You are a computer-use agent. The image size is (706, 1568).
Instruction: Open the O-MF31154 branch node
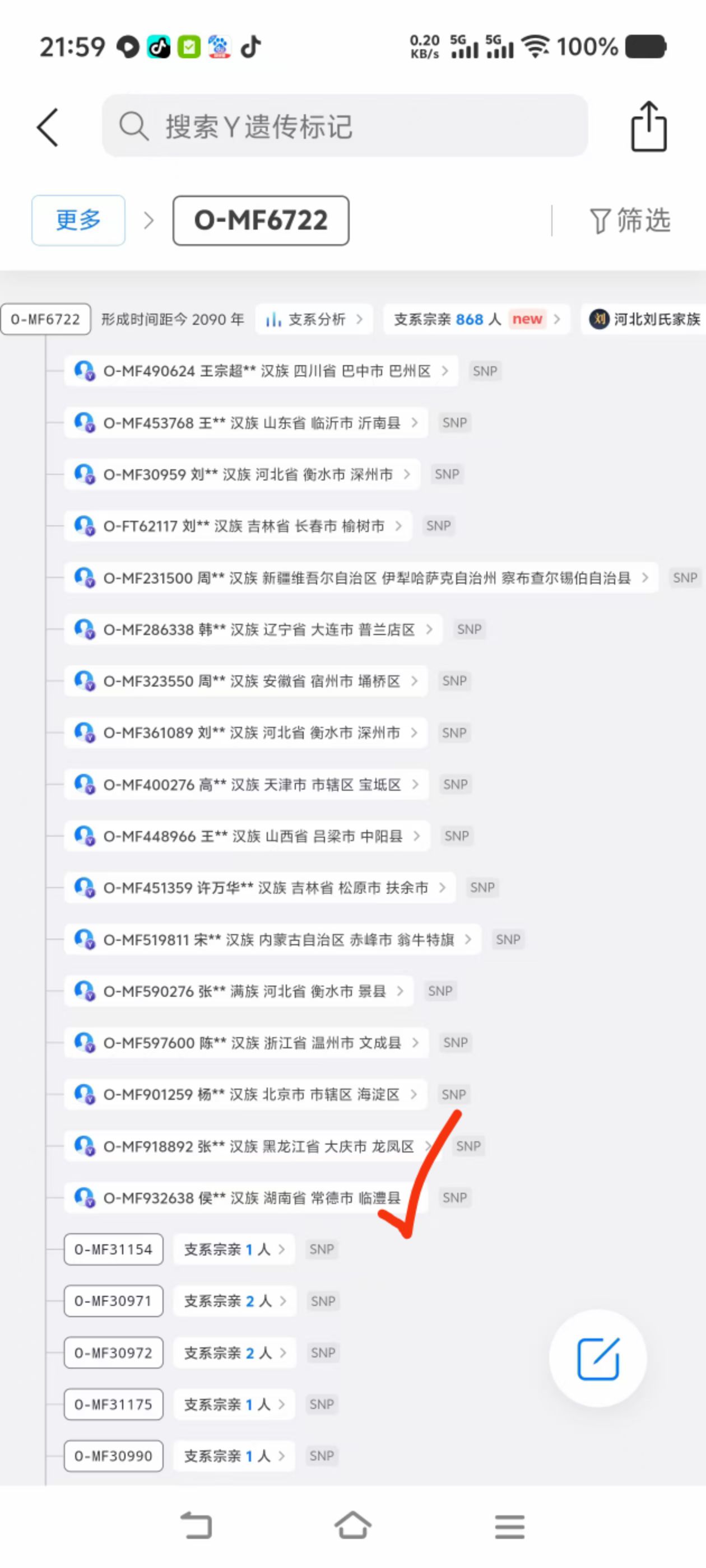pyautogui.click(x=113, y=1249)
